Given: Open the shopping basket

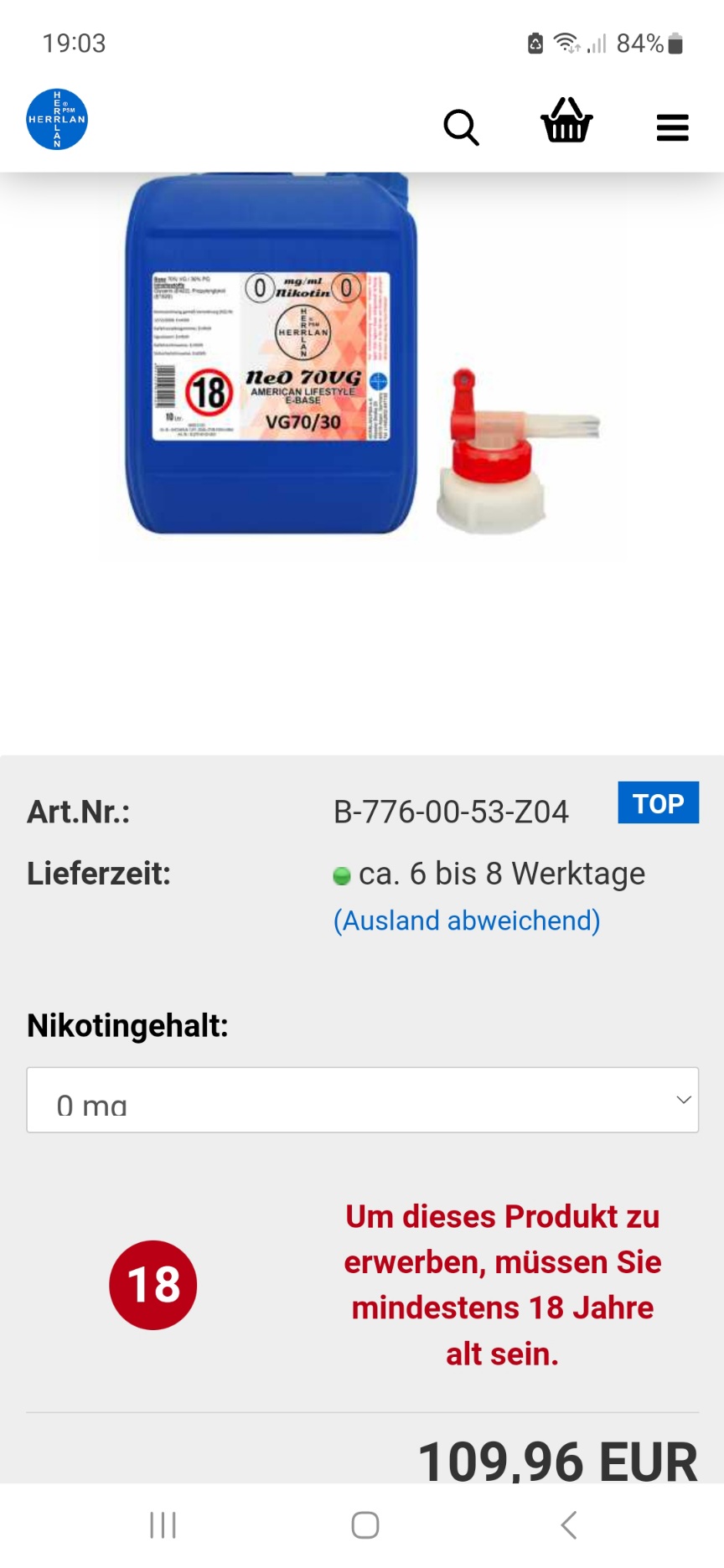Looking at the screenshot, I should (x=566, y=122).
